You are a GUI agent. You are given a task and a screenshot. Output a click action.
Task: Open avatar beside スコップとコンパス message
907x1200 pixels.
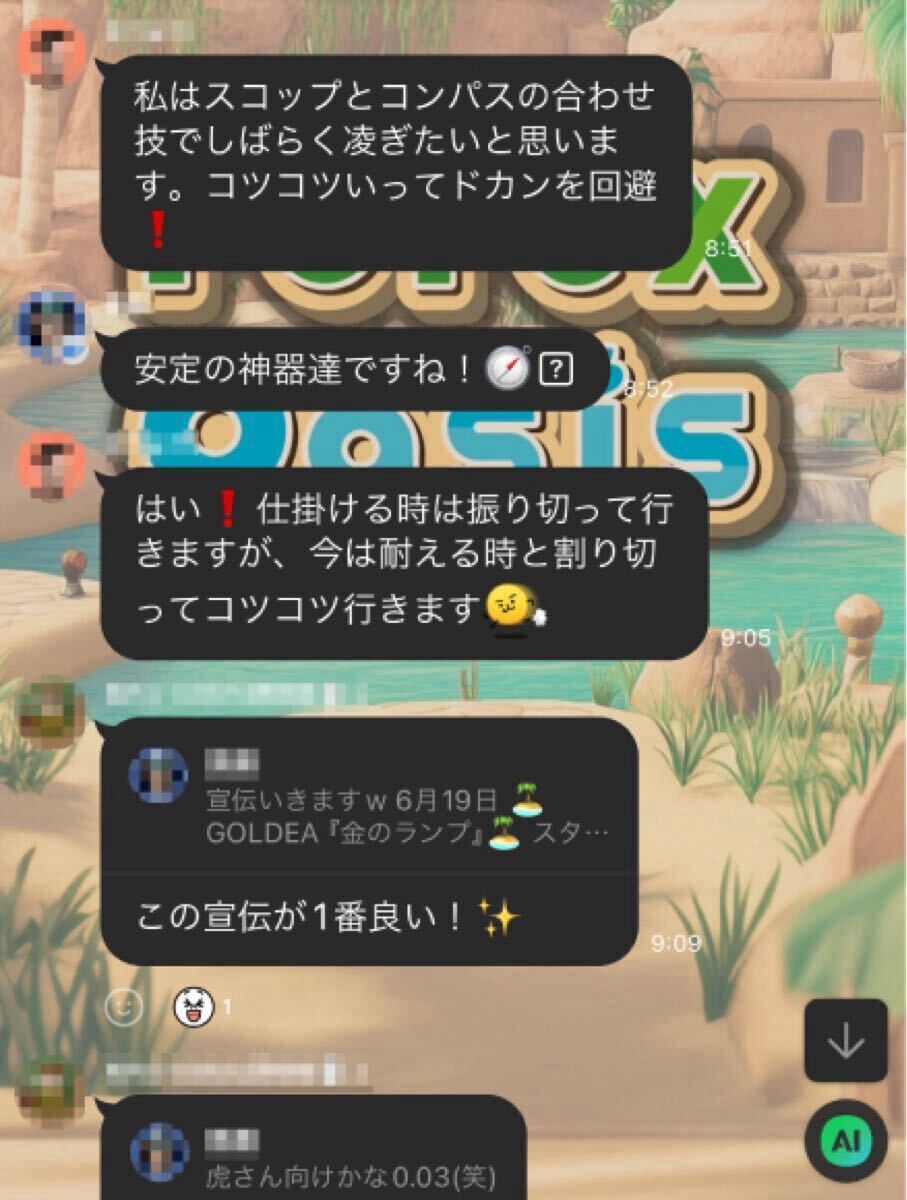[x=52, y=50]
